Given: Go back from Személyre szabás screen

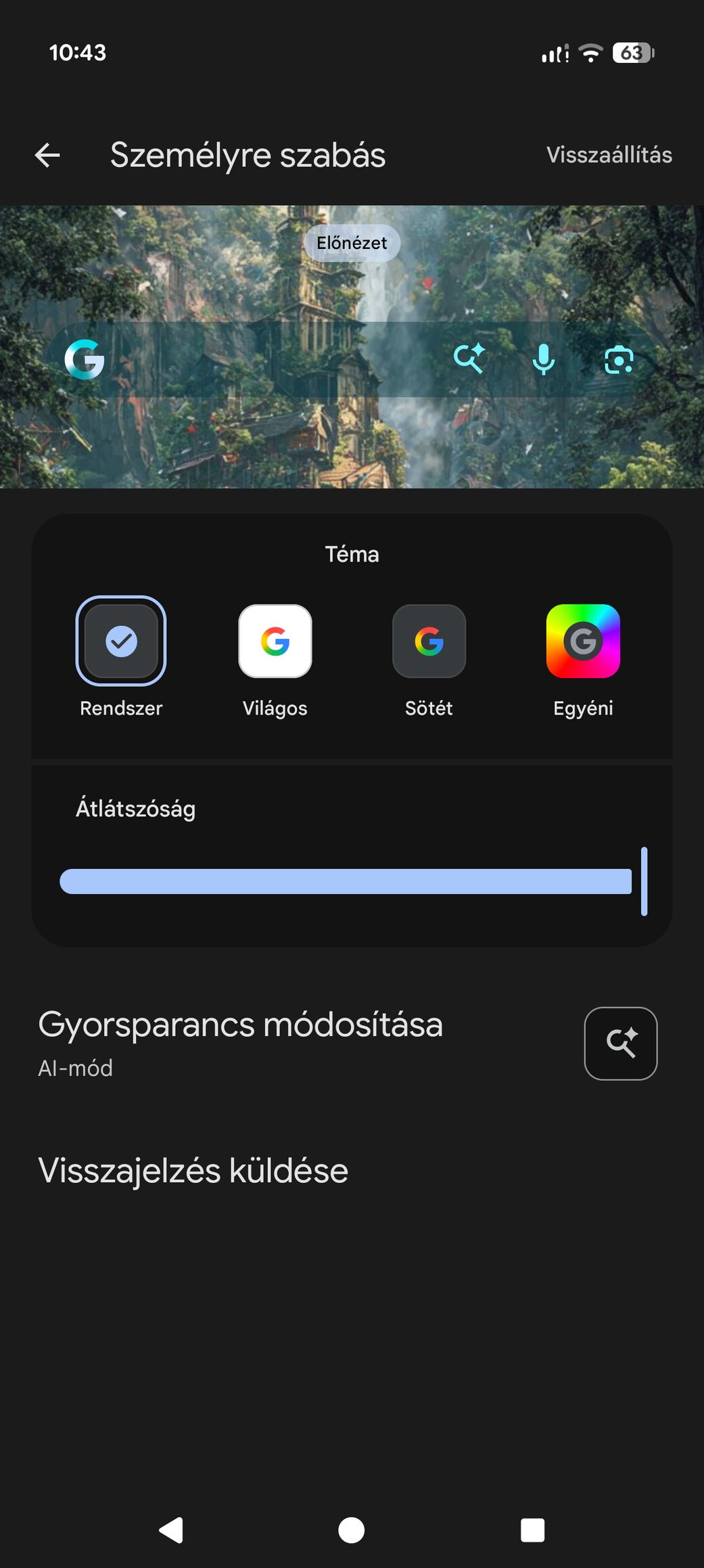Looking at the screenshot, I should [47, 155].
